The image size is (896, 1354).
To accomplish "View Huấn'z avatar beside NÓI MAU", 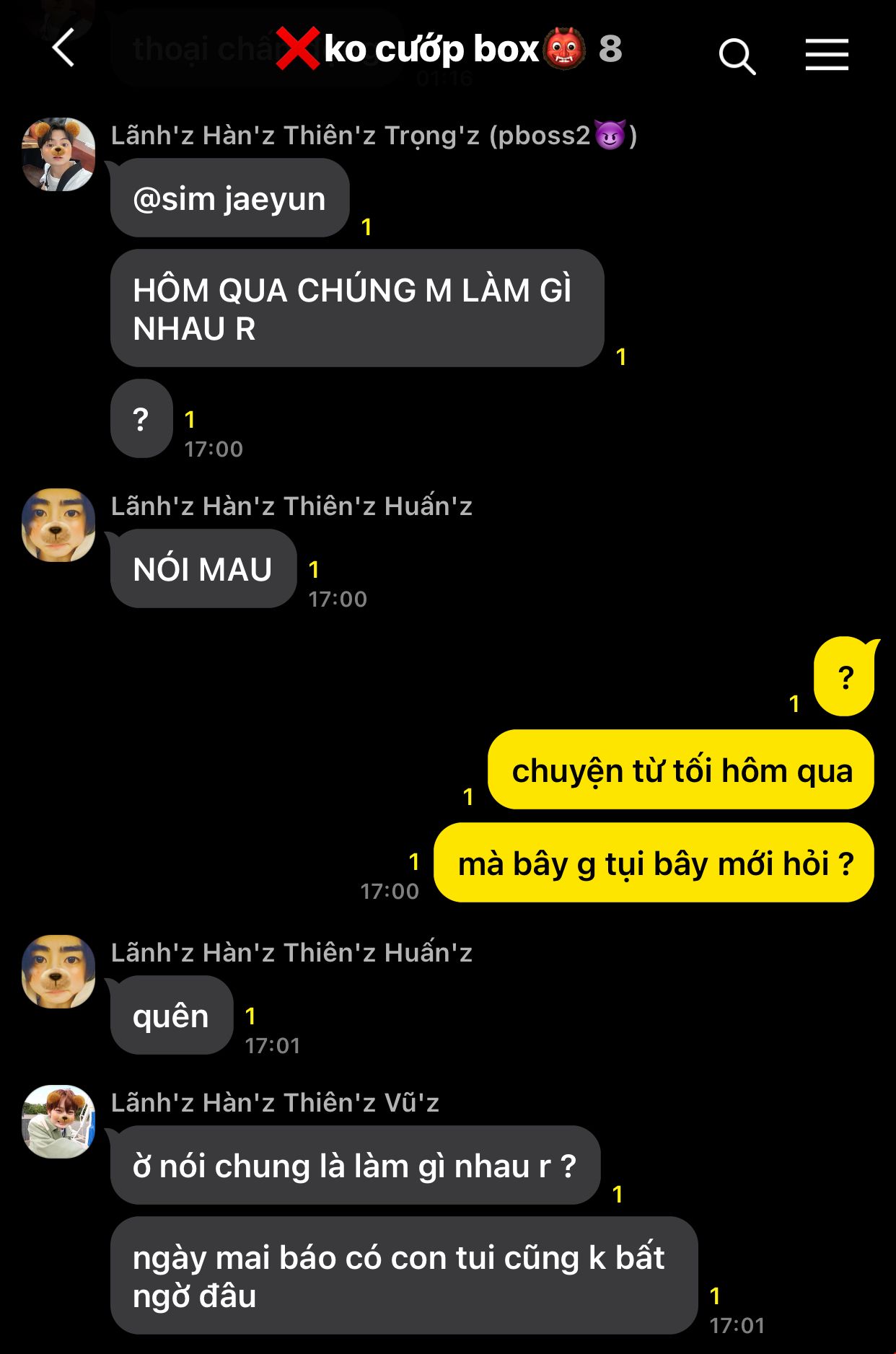I will coord(58,525).
